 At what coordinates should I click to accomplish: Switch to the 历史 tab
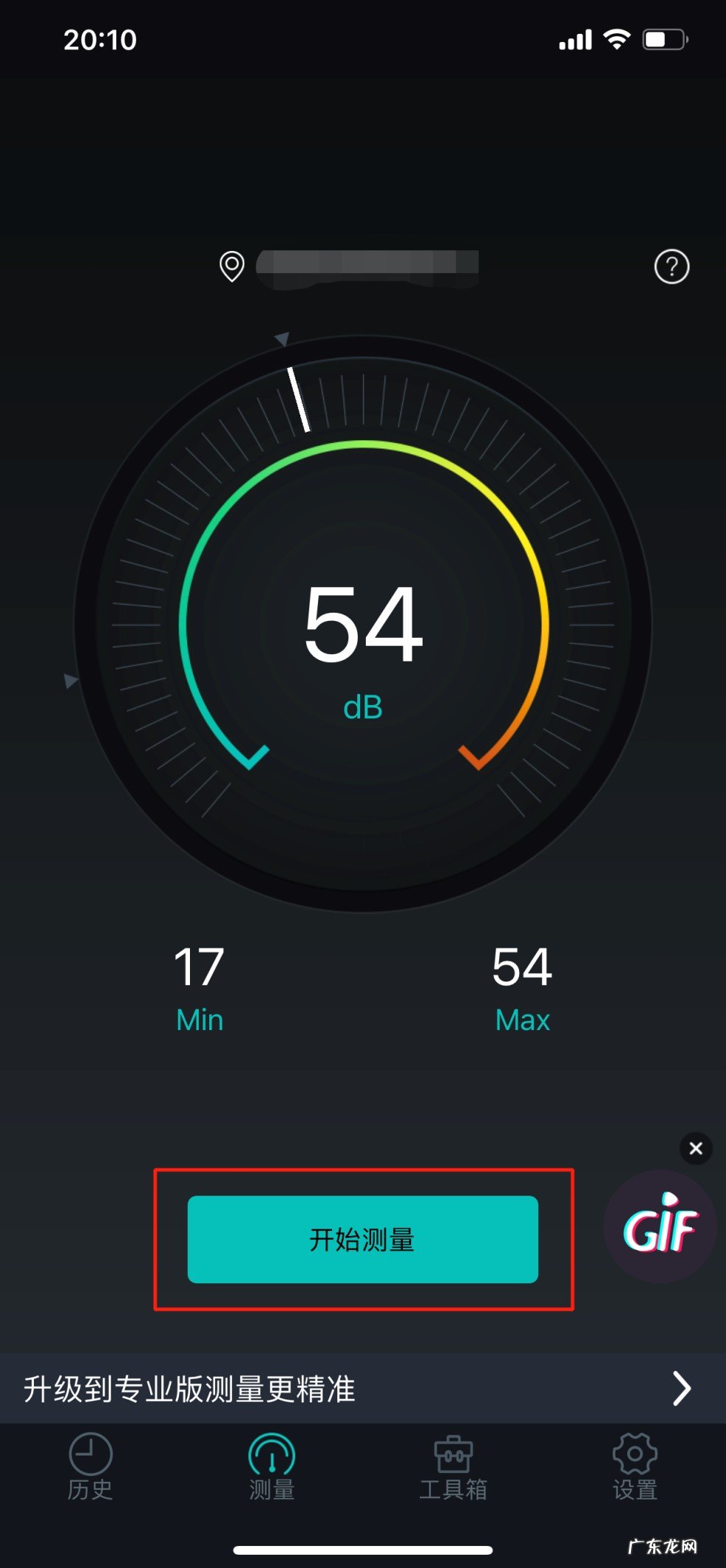(x=90, y=1466)
